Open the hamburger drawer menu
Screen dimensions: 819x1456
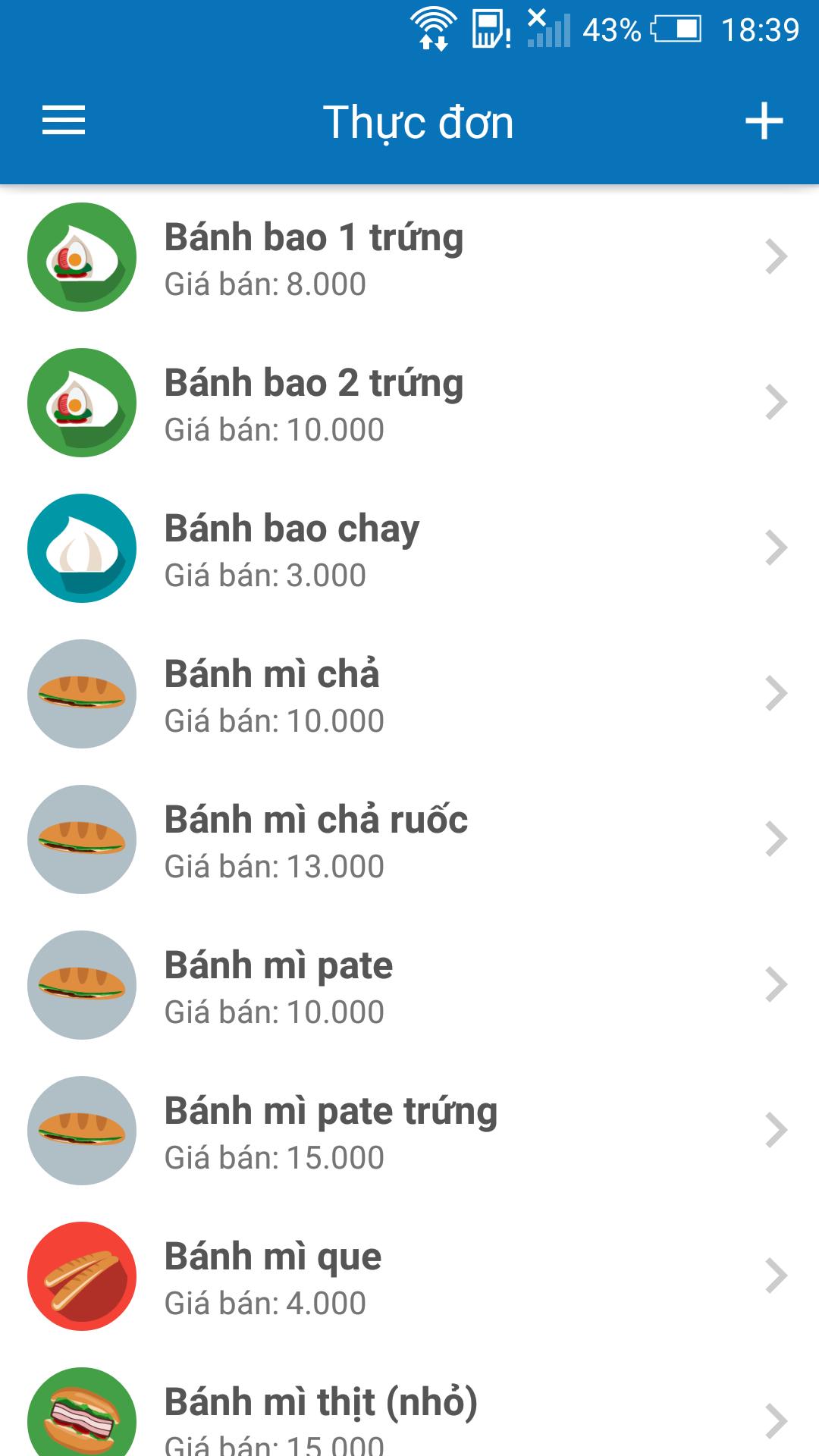[64, 121]
